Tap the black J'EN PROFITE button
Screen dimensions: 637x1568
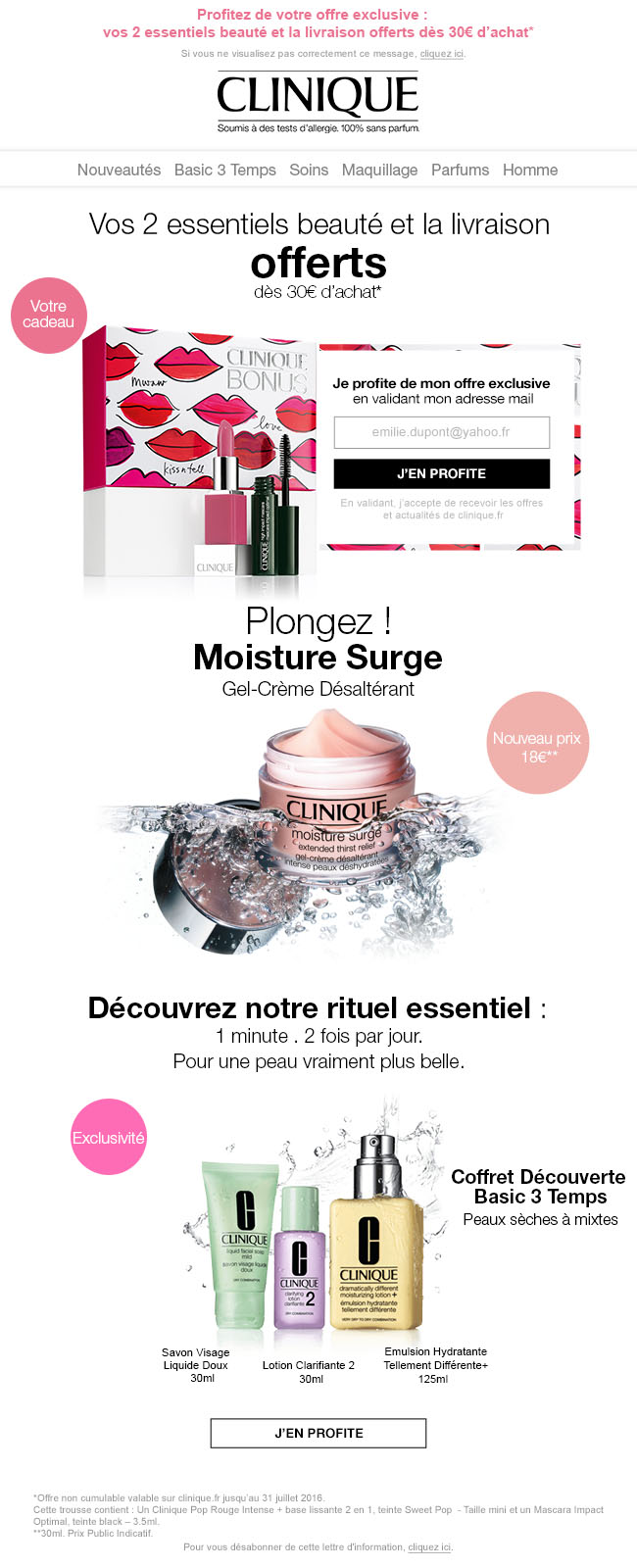pos(441,473)
